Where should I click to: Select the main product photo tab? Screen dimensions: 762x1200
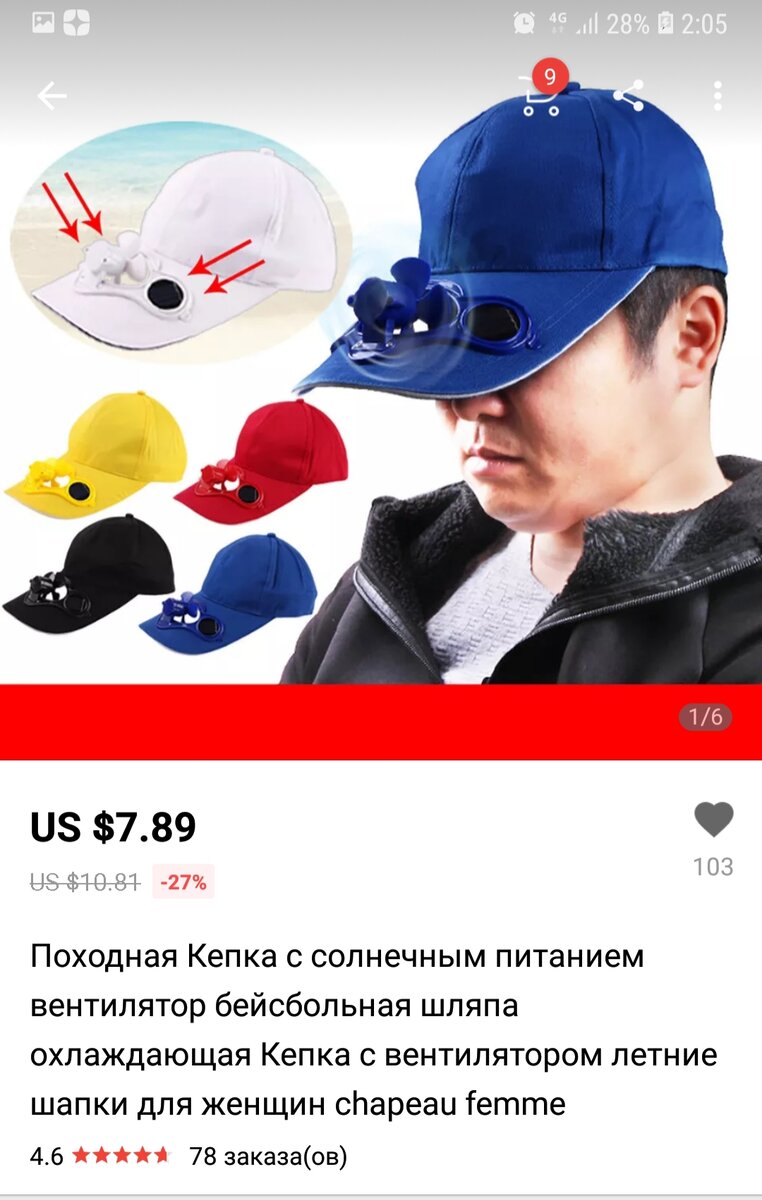(380, 400)
